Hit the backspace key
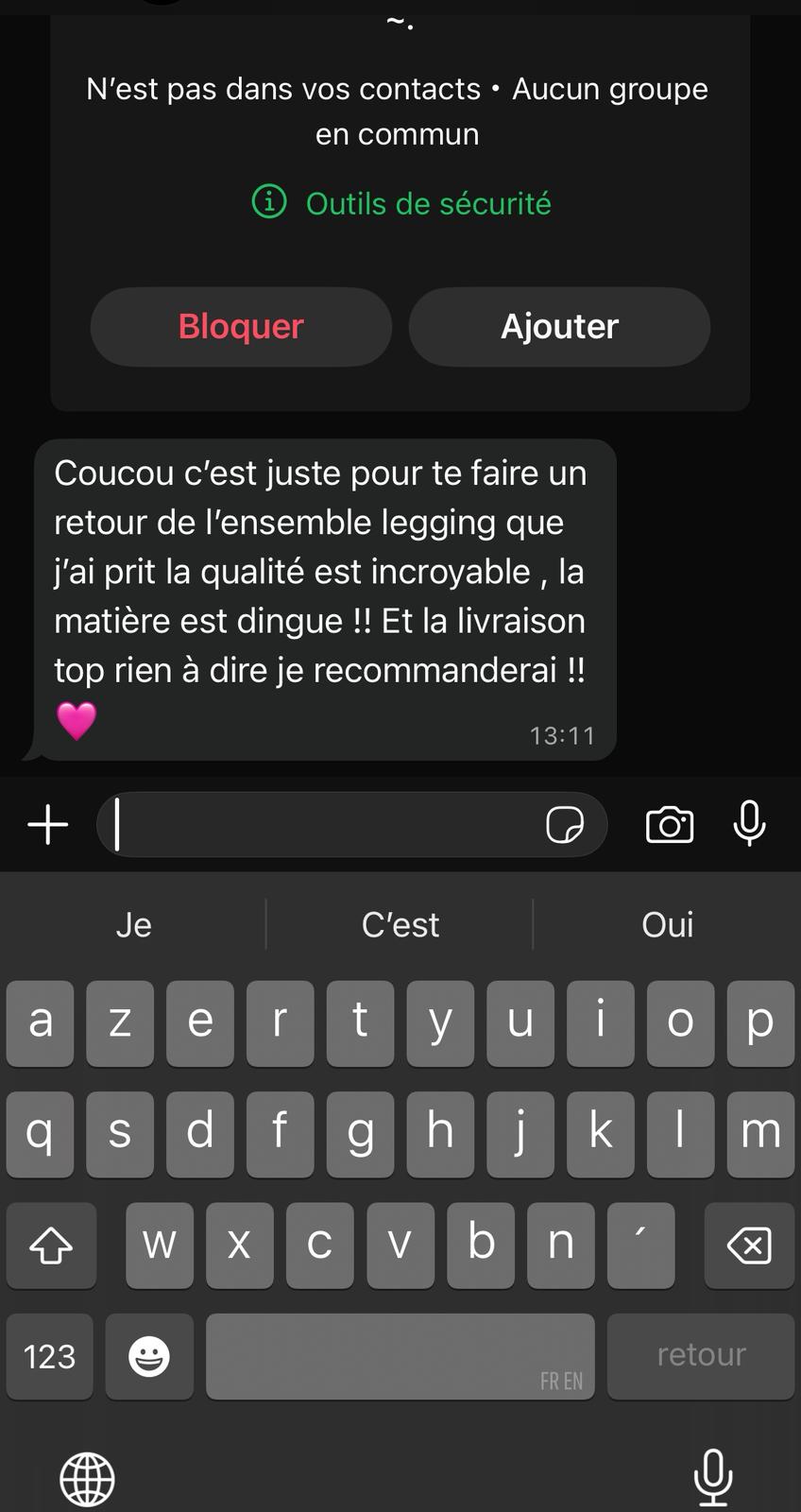This screenshot has width=801, height=1512. pyautogui.click(x=749, y=1246)
